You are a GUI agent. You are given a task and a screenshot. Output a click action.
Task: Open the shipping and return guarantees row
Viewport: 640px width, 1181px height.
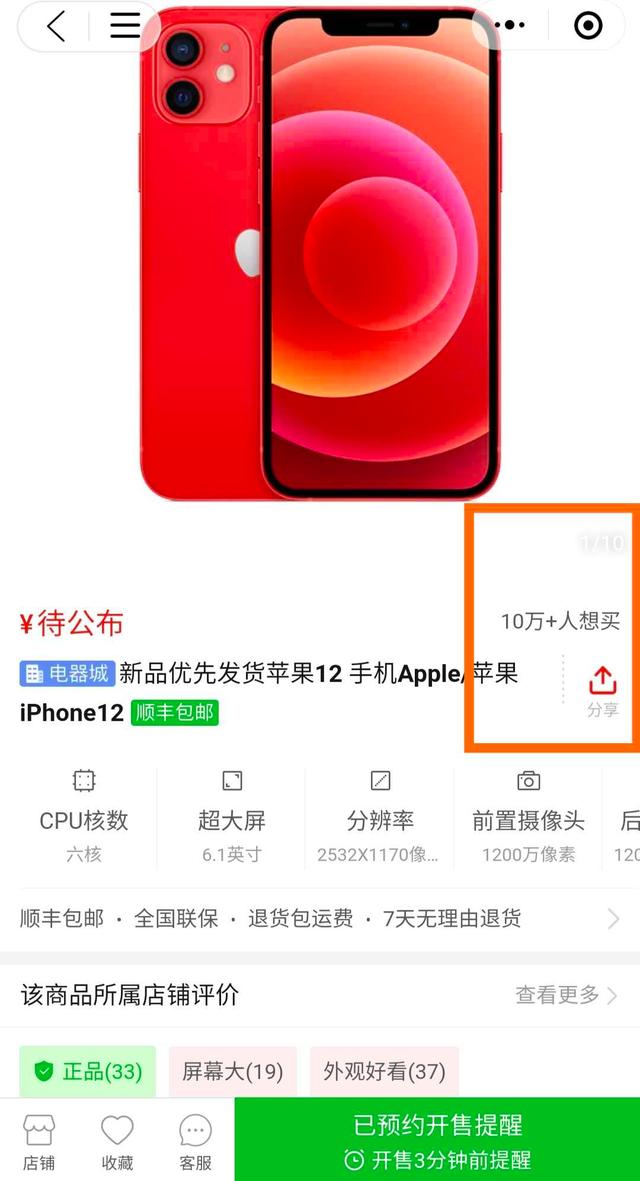320,918
